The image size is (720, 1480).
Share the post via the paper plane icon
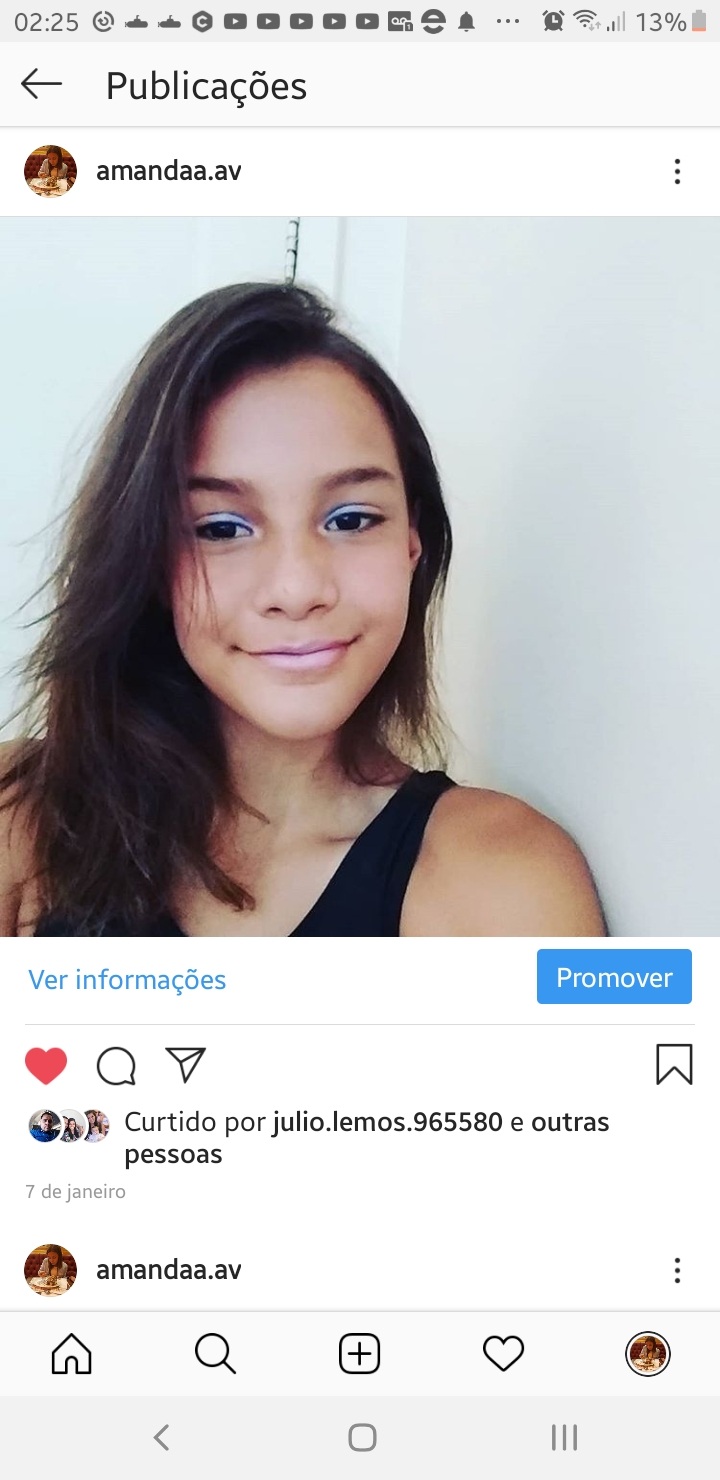click(x=186, y=1065)
